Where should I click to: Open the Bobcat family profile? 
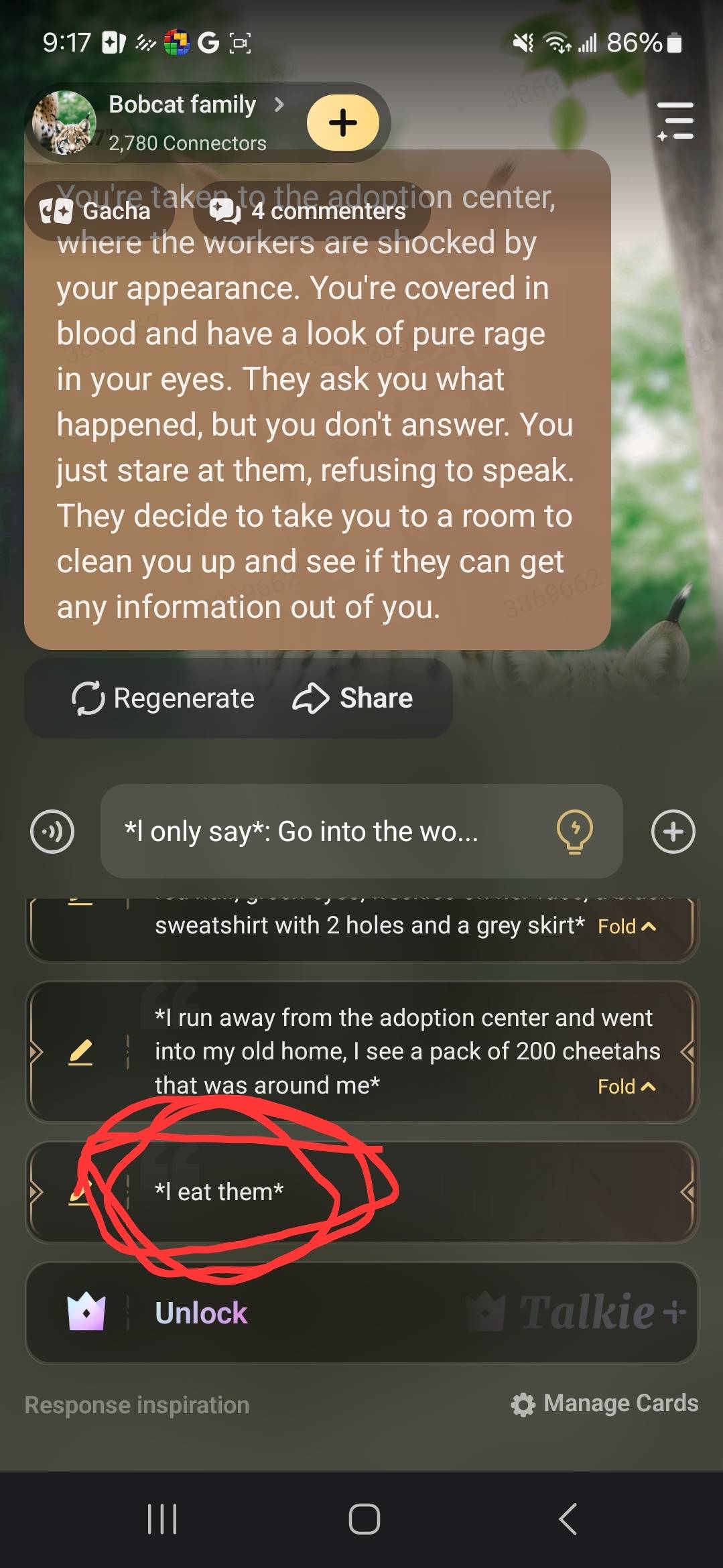coord(181,106)
